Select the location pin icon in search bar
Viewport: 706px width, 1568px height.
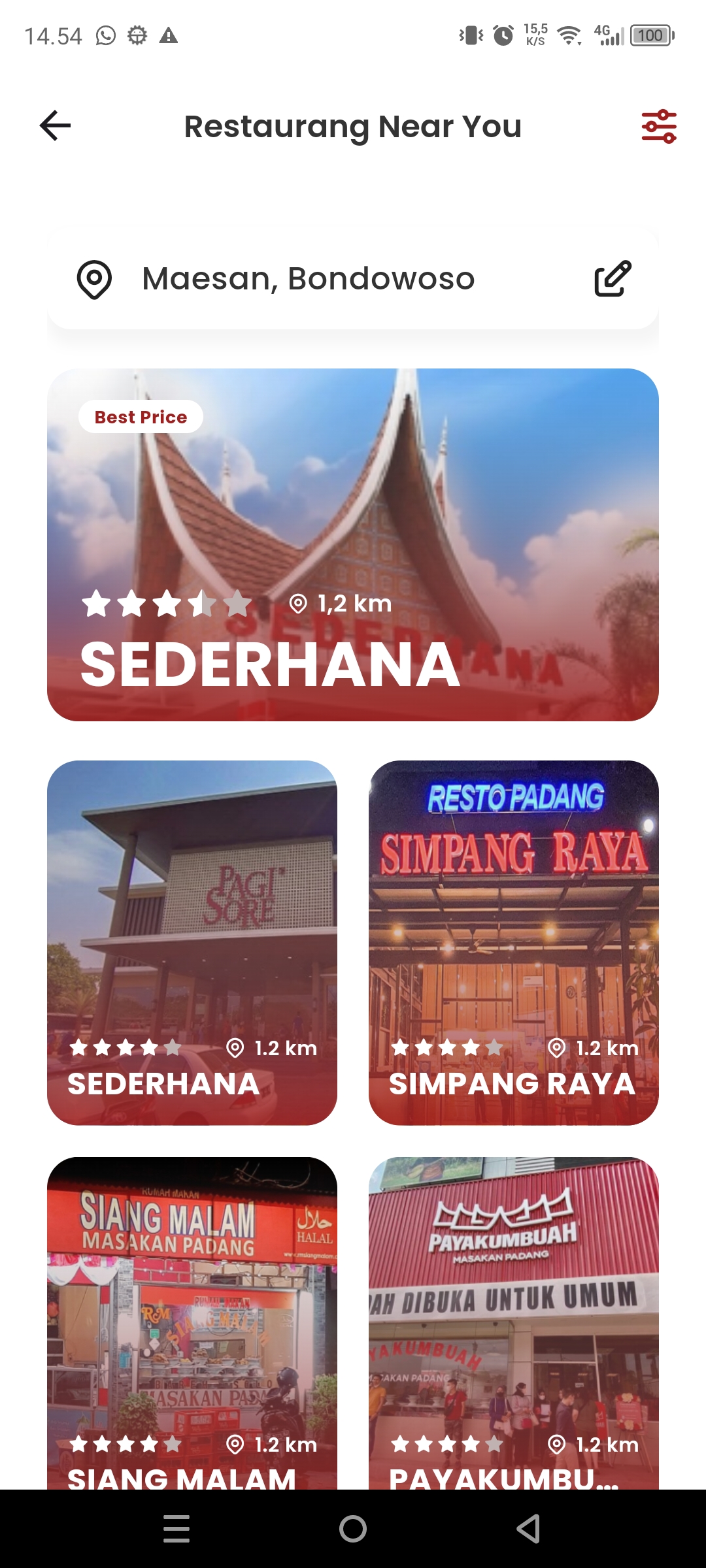point(95,278)
